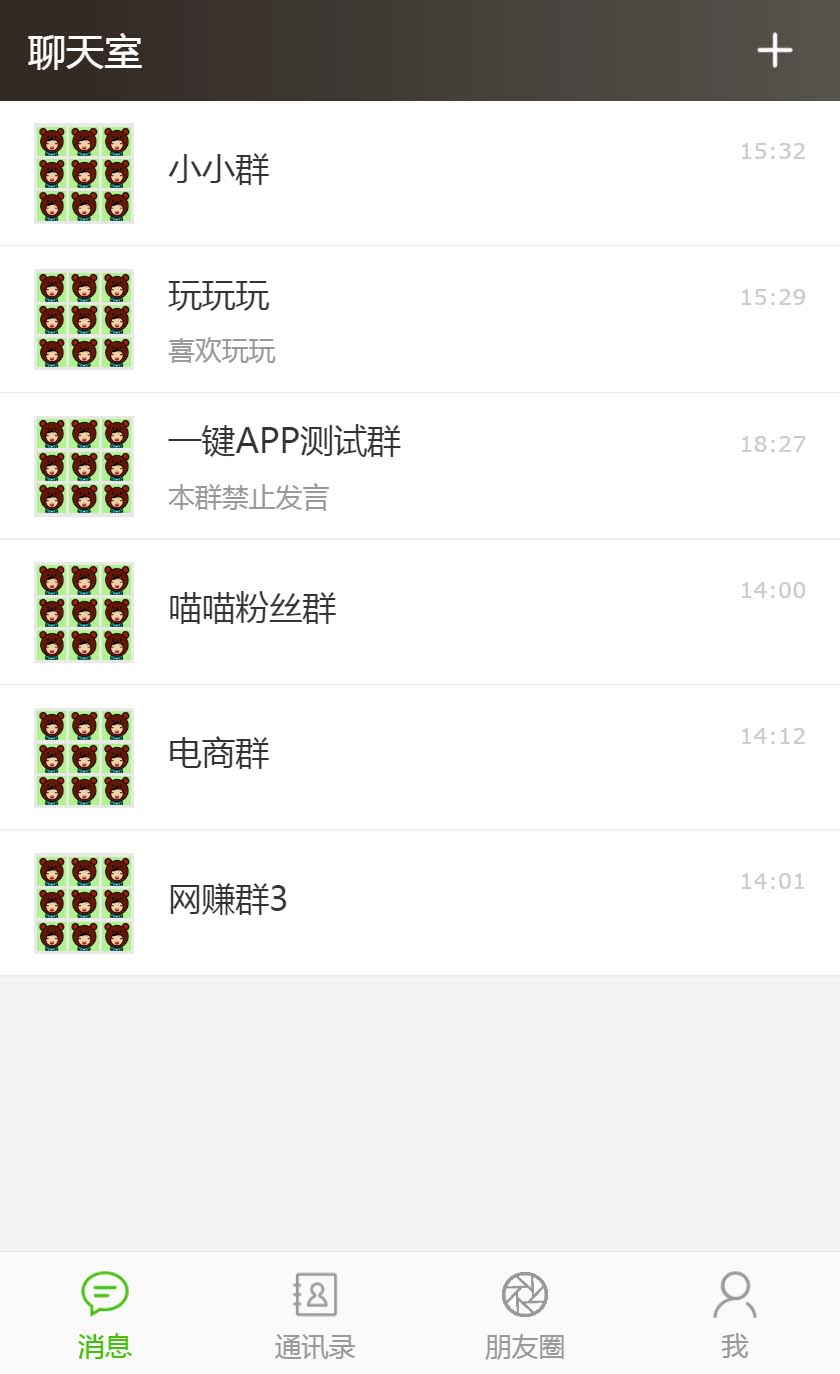Tap the 喵喵粉丝群 group avatar
The width and height of the screenshot is (840, 1374).
point(83,611)
